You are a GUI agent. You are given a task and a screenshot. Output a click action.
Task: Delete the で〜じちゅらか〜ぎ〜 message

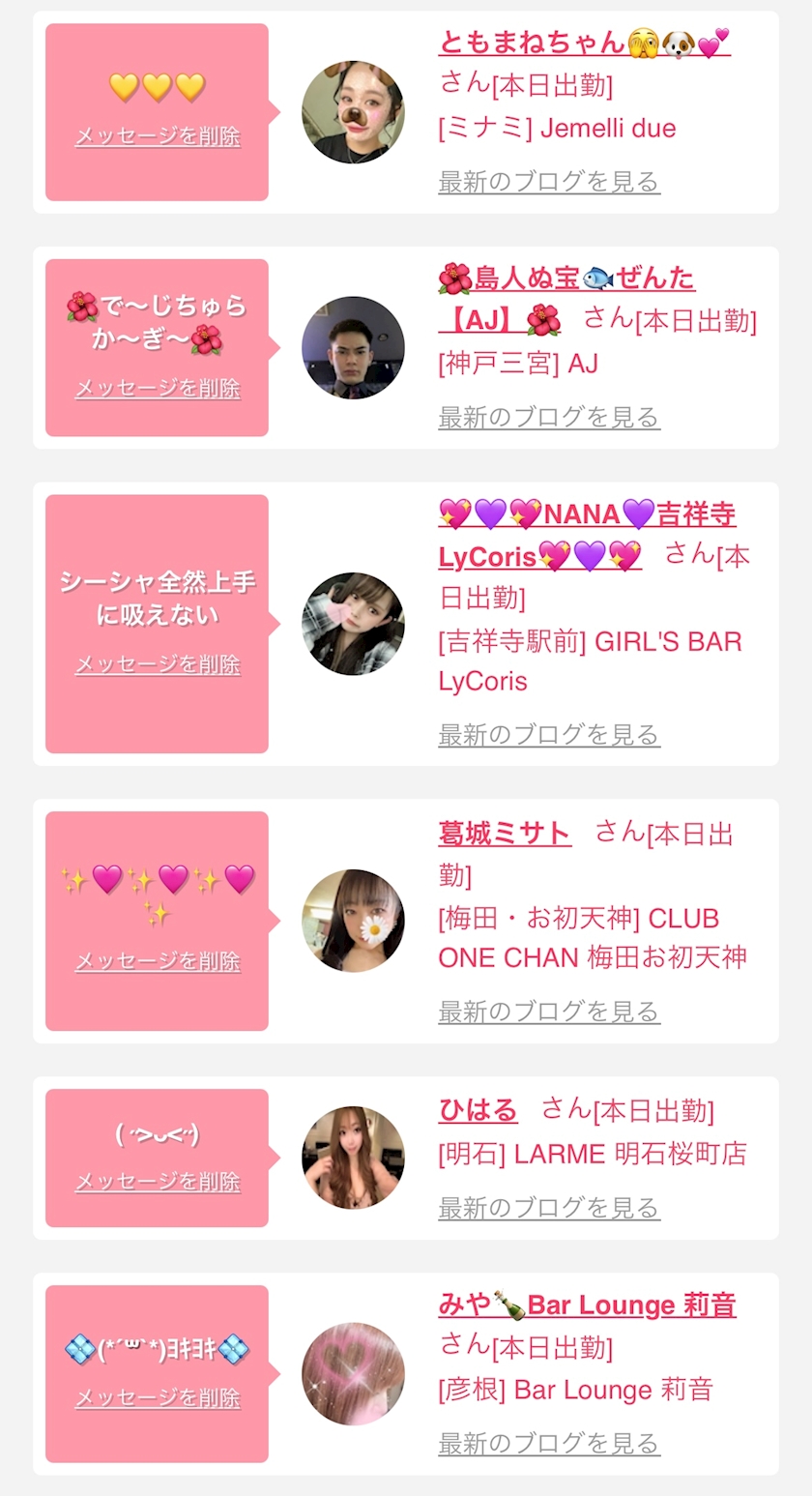[x=158, y=389]
